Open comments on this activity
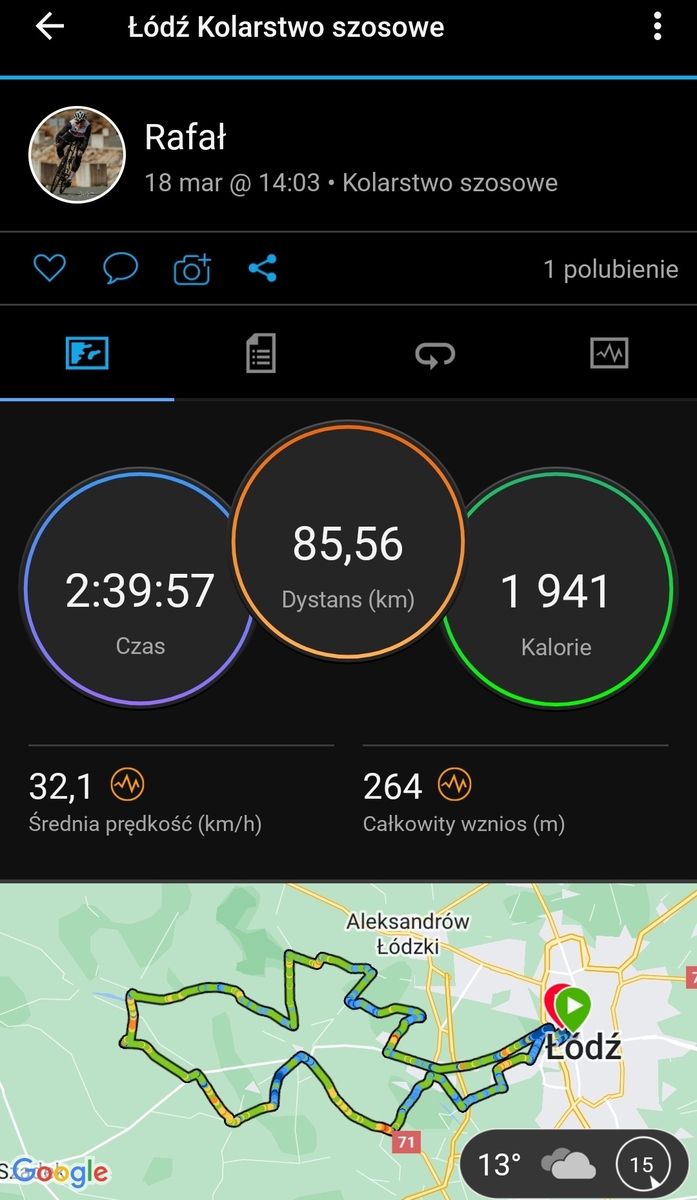 tap(120, 268)
